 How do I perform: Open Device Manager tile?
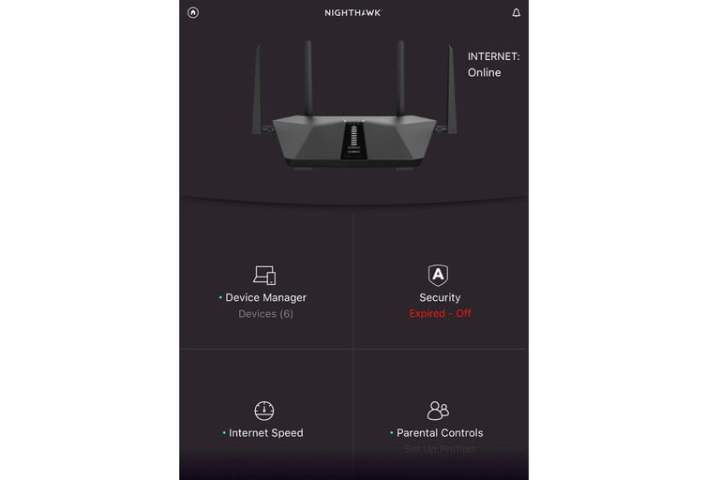265,290
